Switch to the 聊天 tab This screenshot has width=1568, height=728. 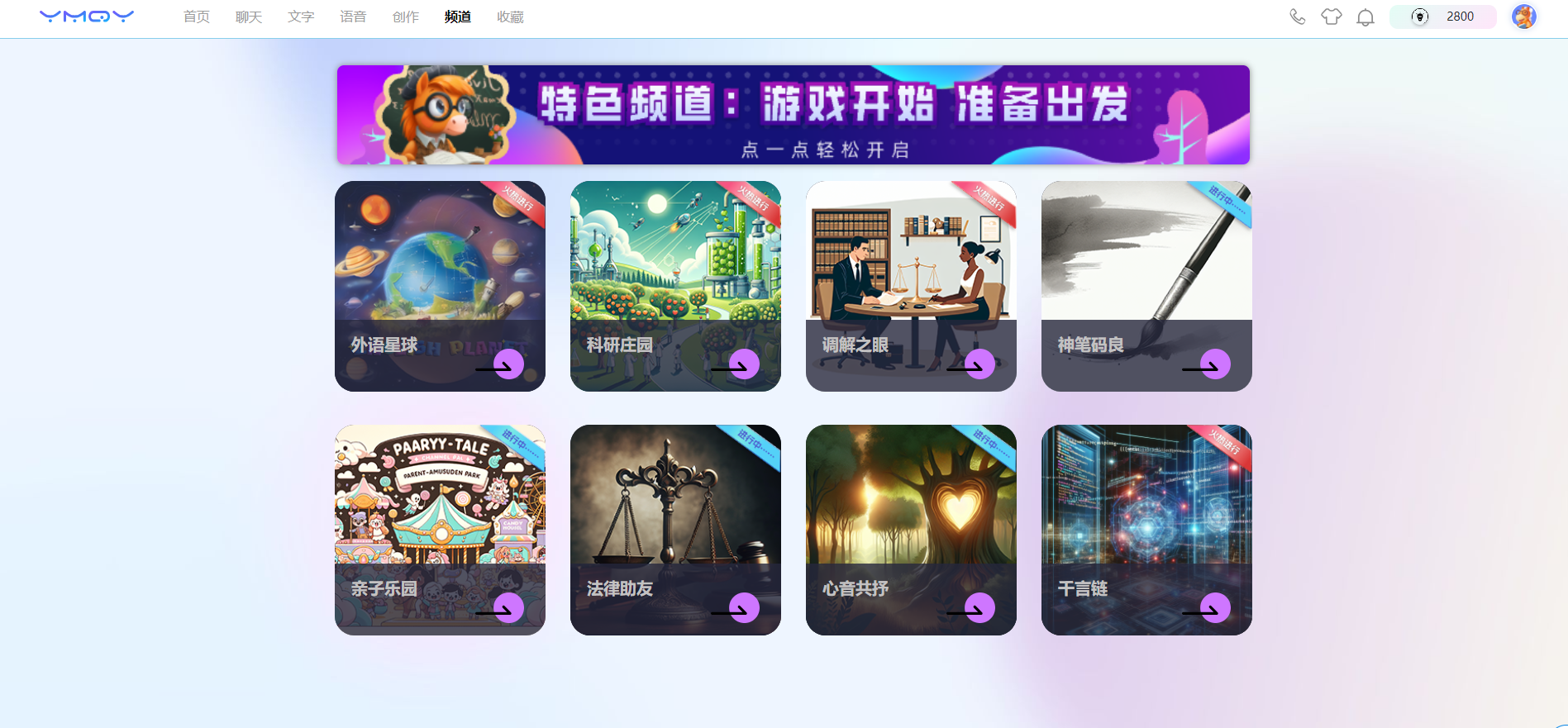coord(248,17)
